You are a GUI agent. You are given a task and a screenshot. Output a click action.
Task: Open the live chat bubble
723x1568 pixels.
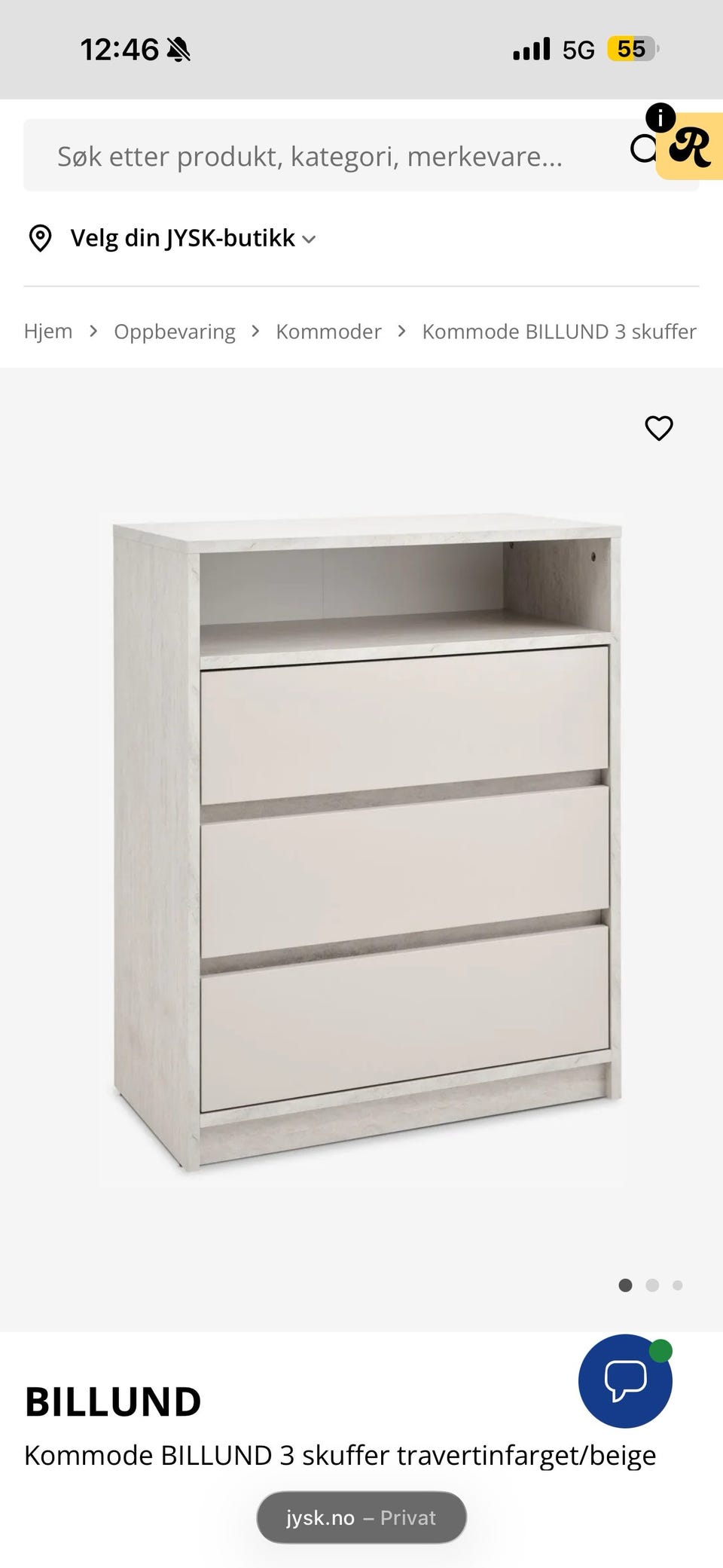click(625, 1381)
